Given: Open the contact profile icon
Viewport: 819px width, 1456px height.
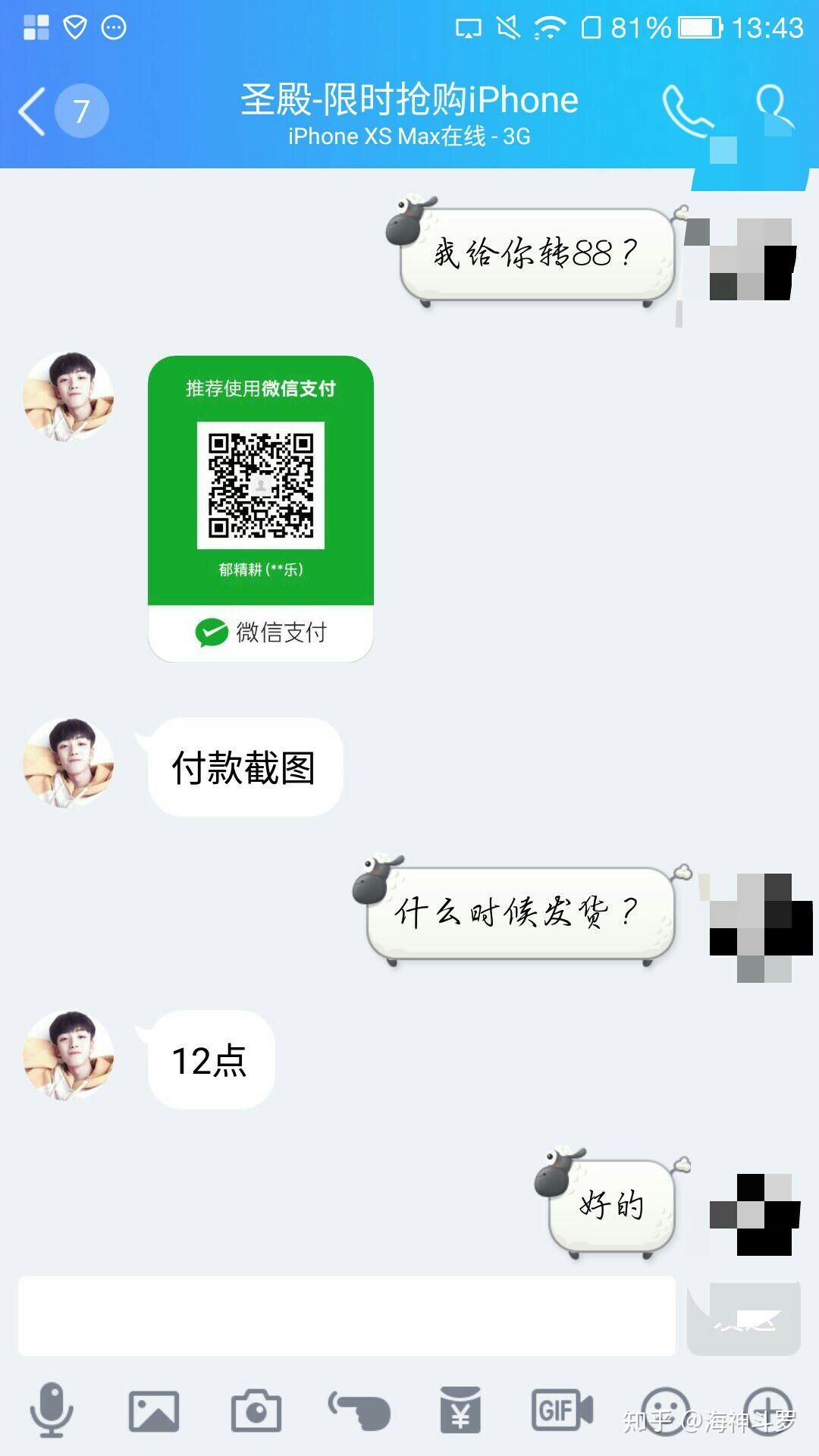Looking at the screenshot, I should [774, 108].
